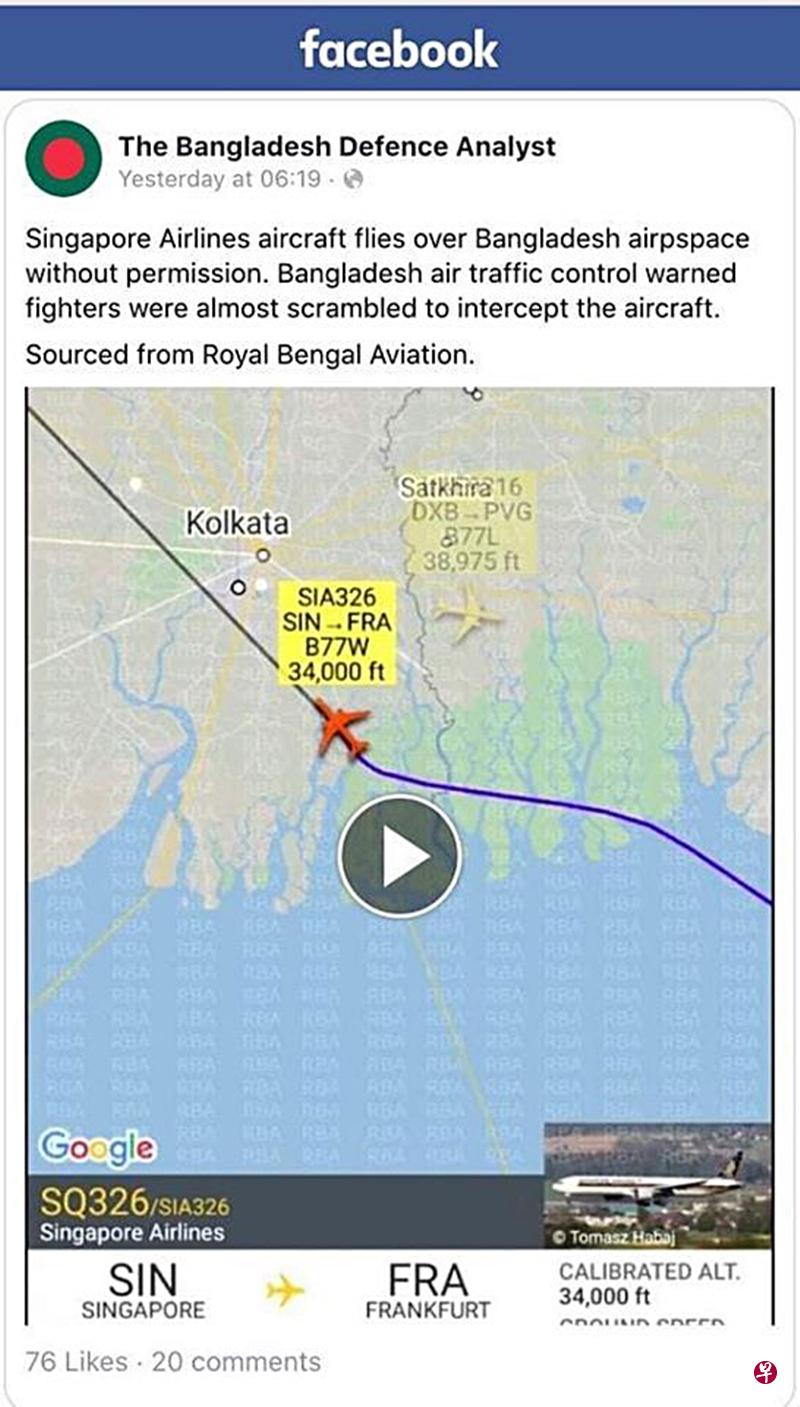Screen dimensions: 800x1407
Task: View the 20 comments on this post
Action: (236, 1361)
